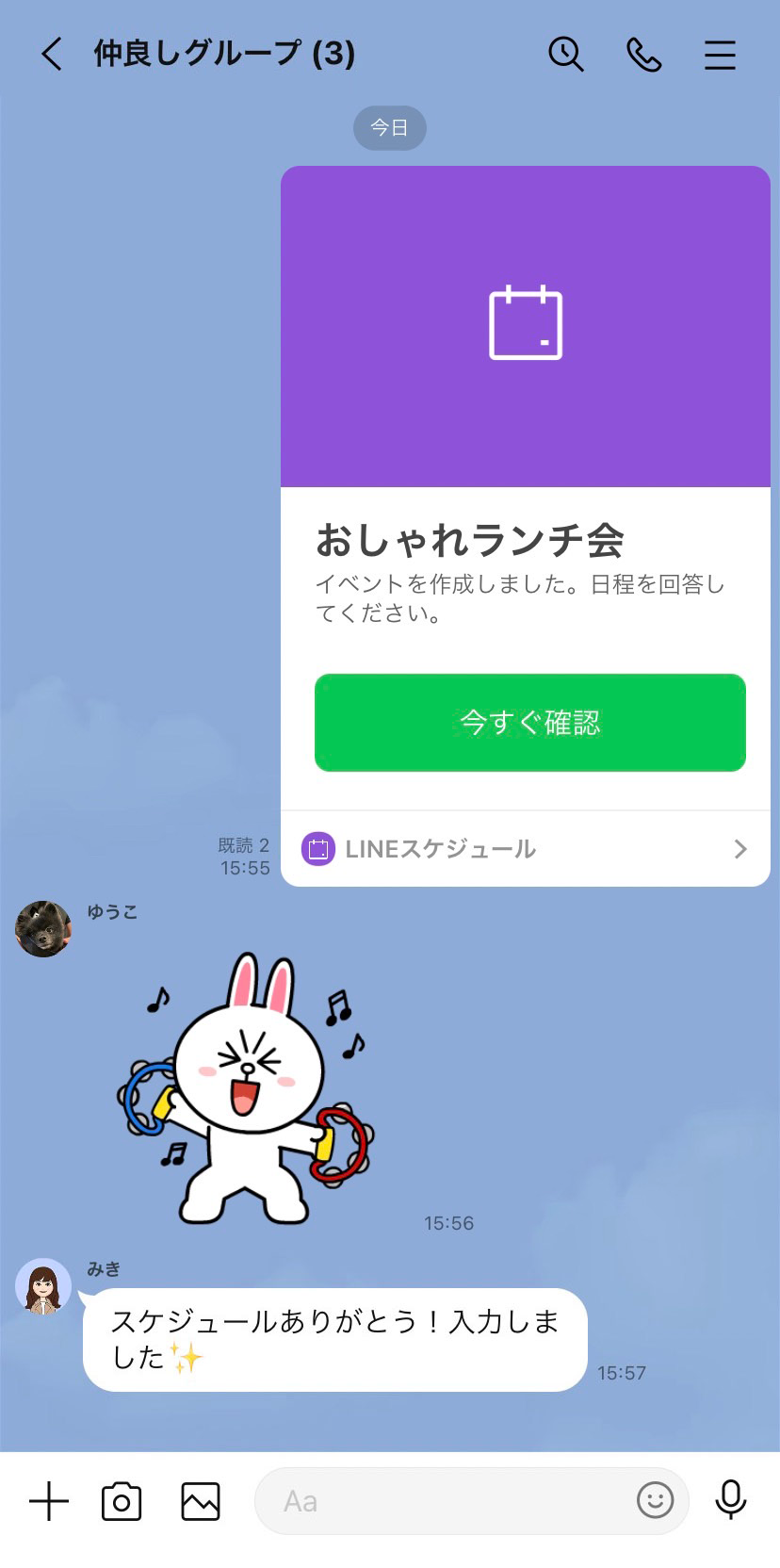Start a group voice call
The image size is (780, 1568).
[644, 55]
